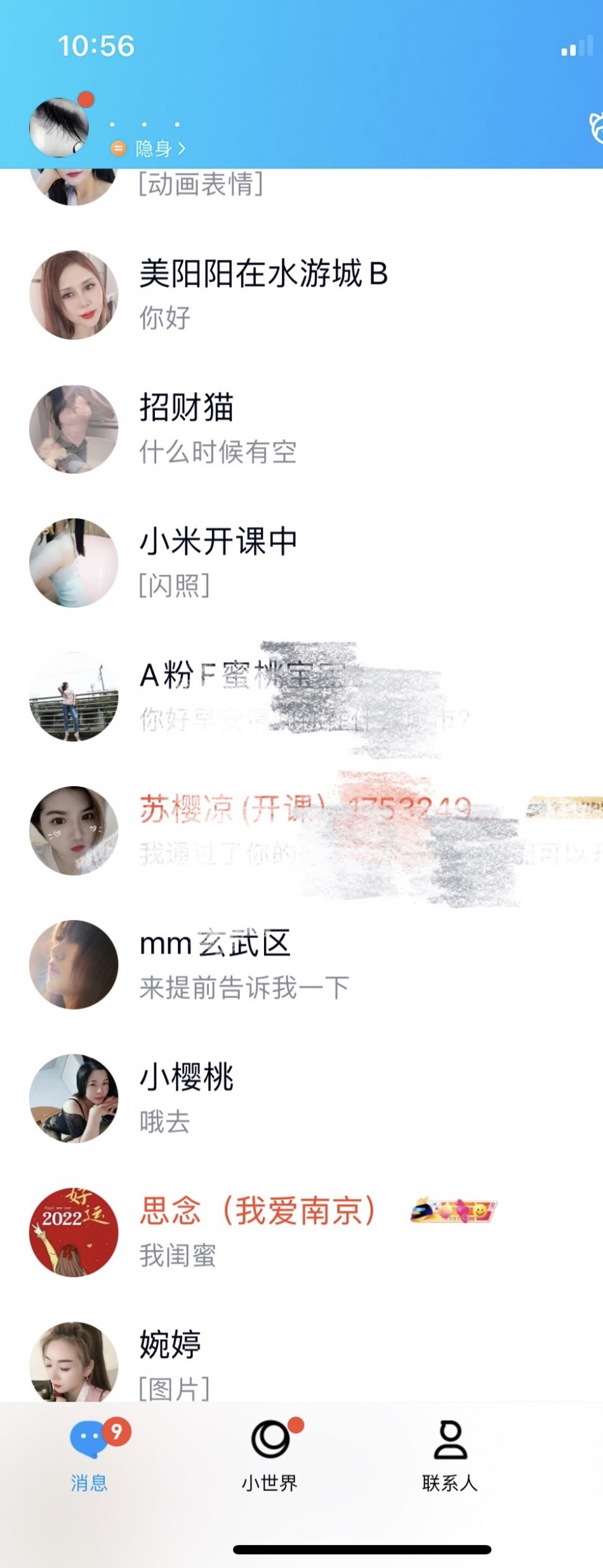The width and height of the screenshot is (603, 1568).
Task: Switch to the 消息 tab
Action: point(90,1454)
